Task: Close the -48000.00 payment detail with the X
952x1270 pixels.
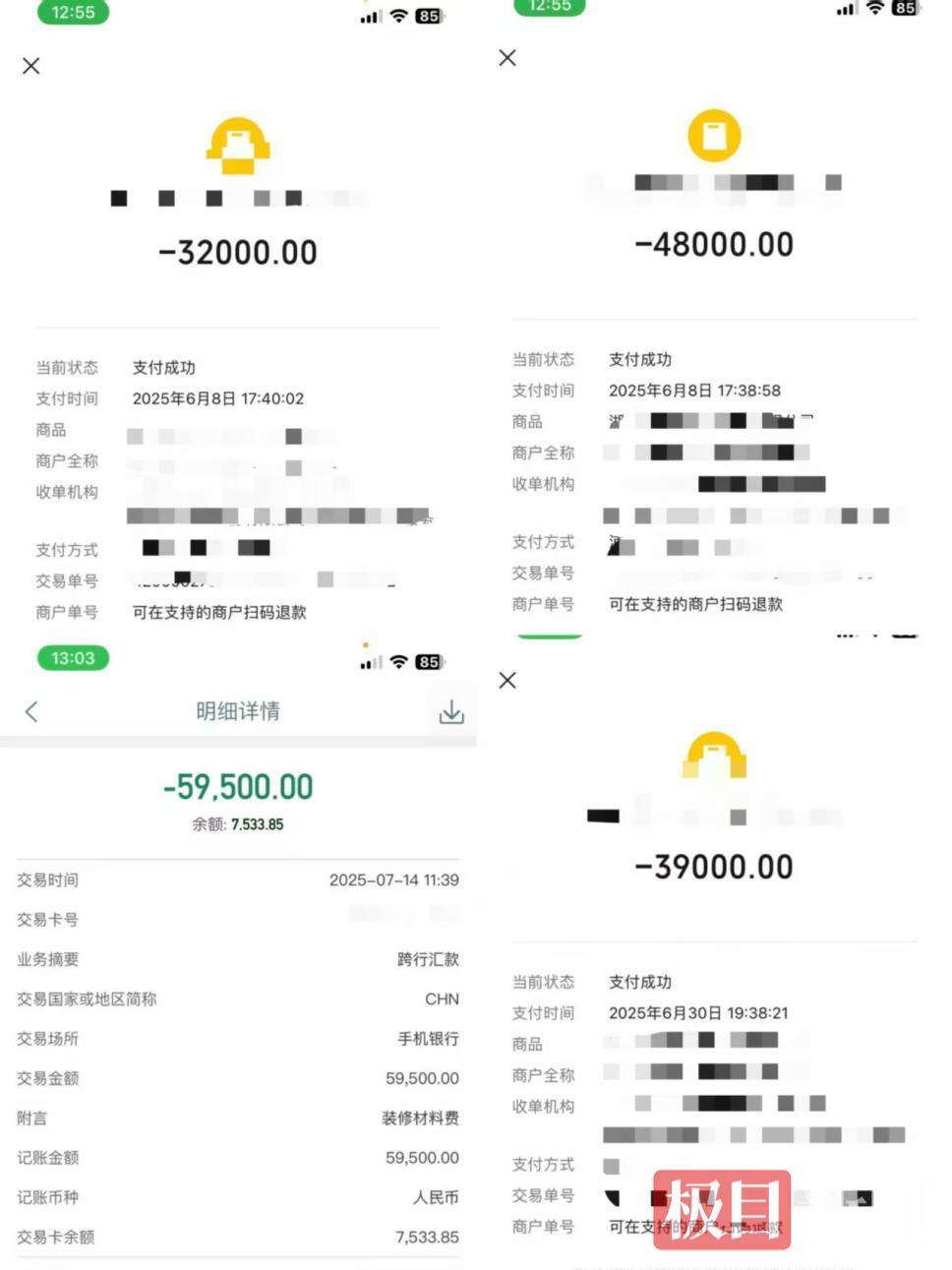Action: point(506,58)
